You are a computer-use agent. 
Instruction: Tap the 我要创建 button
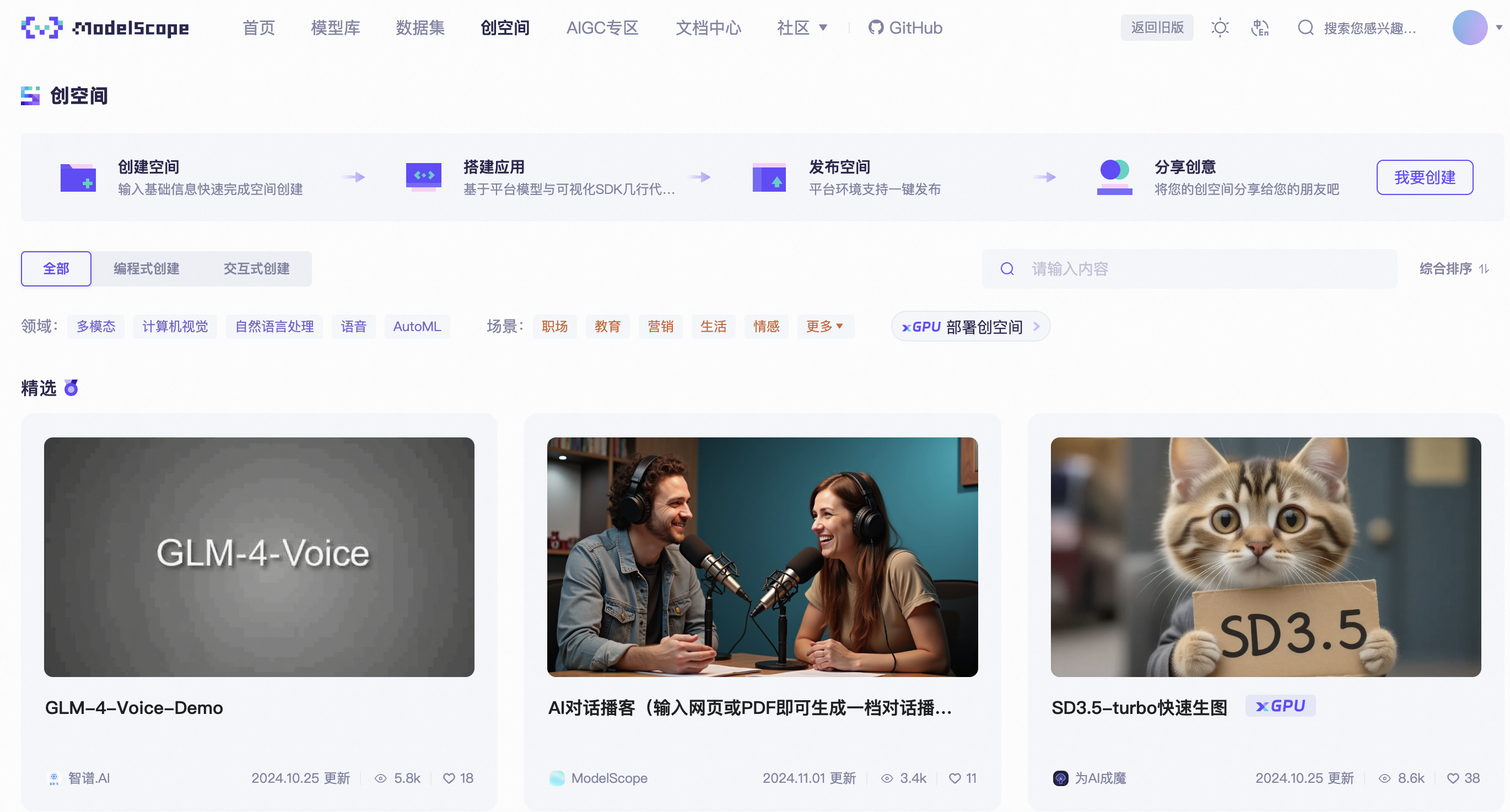tap(1424, 177)
